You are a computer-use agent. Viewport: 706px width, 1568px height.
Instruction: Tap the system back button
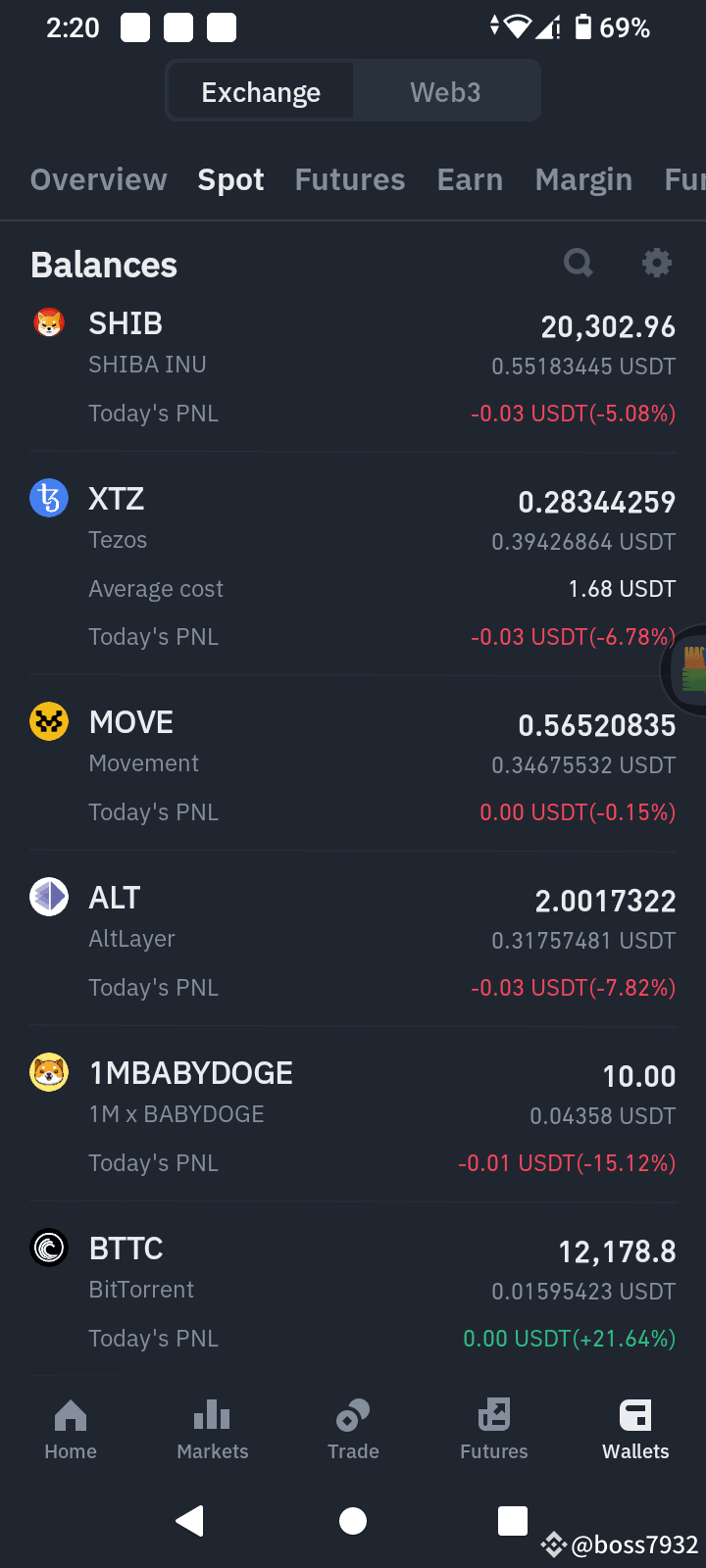click(189, 1521)
